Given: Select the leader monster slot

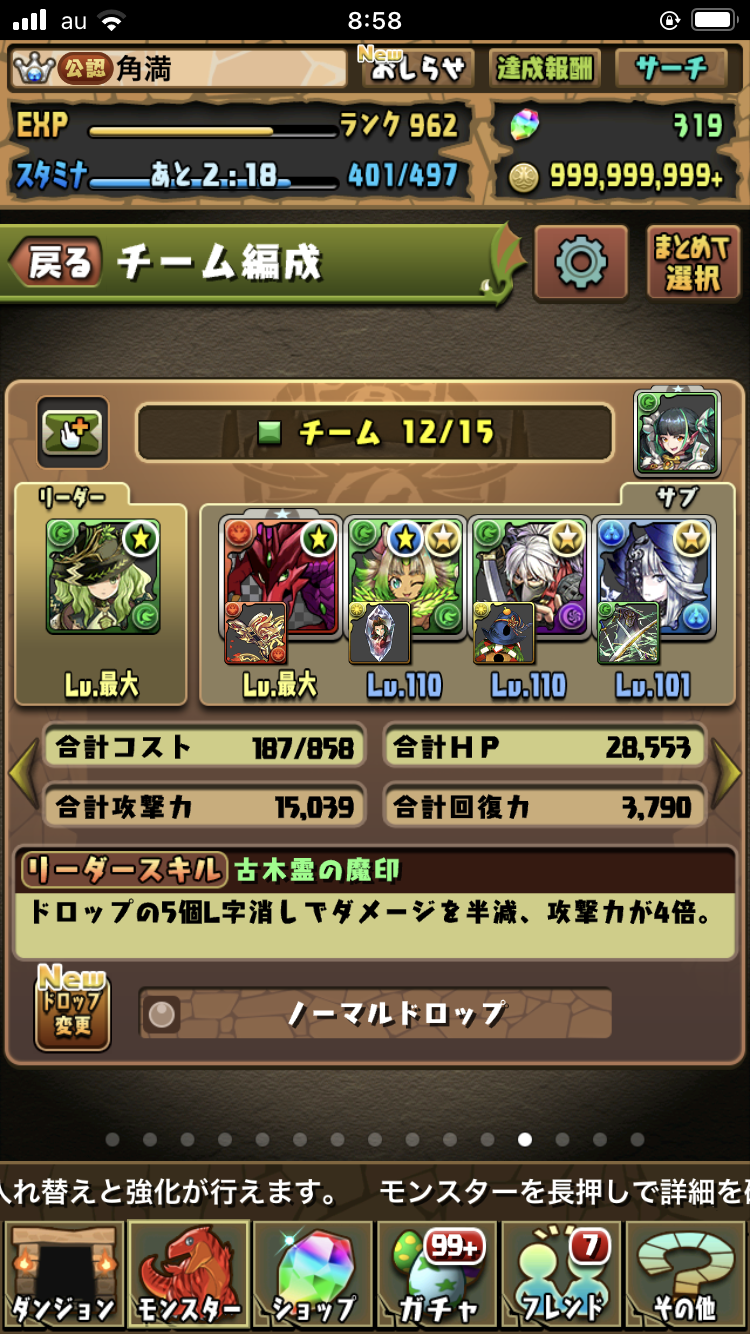Looking at the screenshot, I should point(102,577).
